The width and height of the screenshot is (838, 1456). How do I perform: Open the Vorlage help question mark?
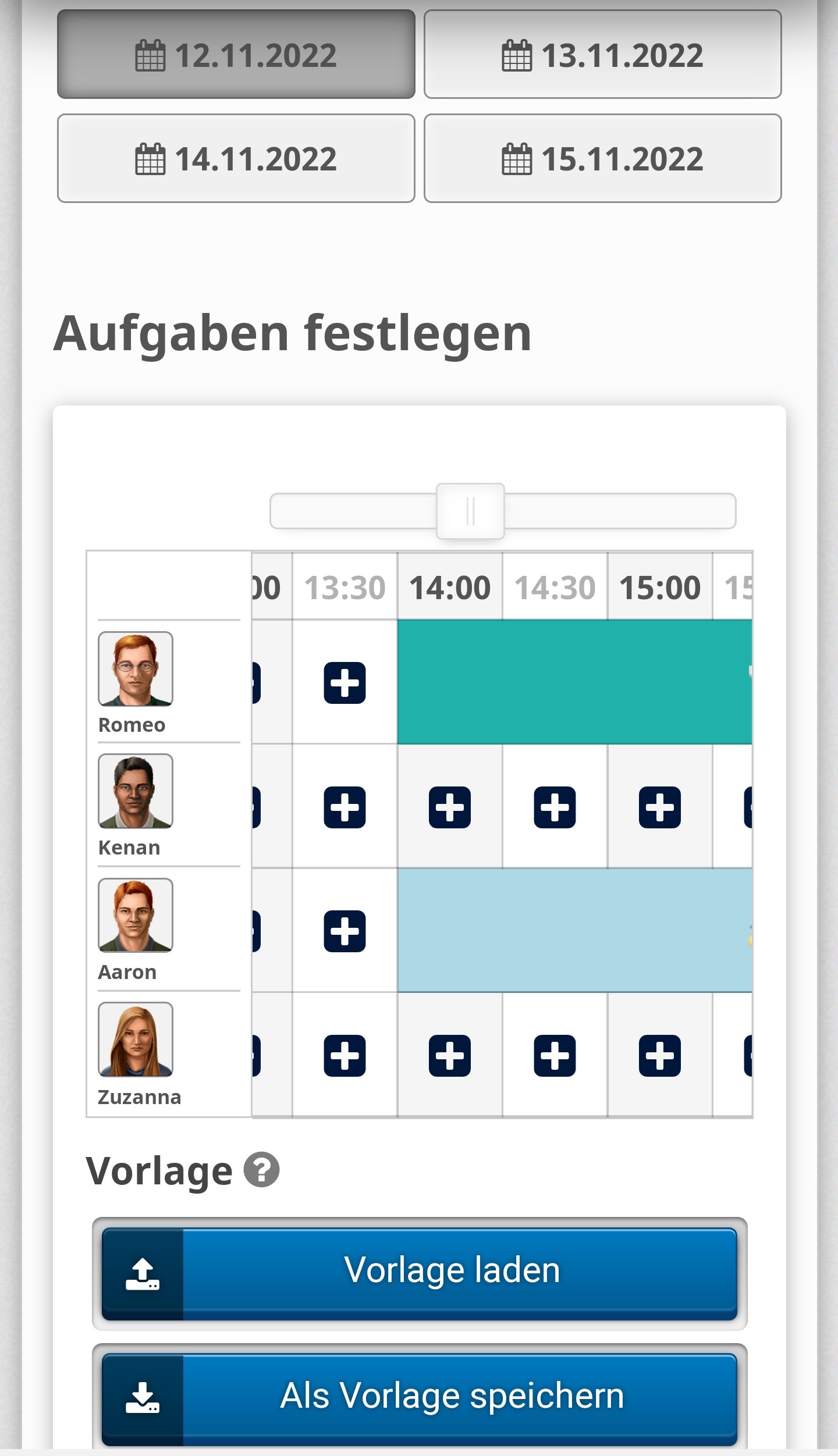click(261, 1170)
